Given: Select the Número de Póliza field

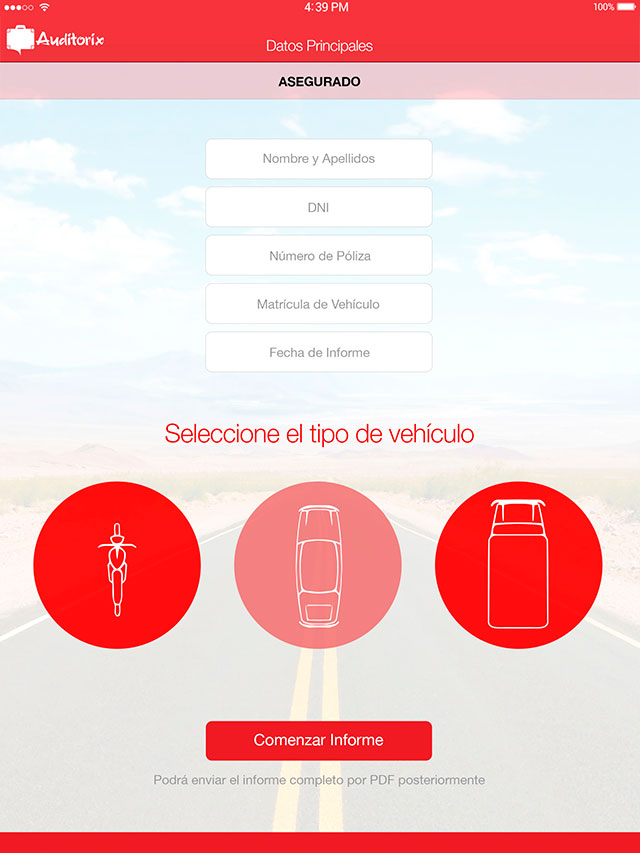Looking at the screenshot, I should pos(318,255).
